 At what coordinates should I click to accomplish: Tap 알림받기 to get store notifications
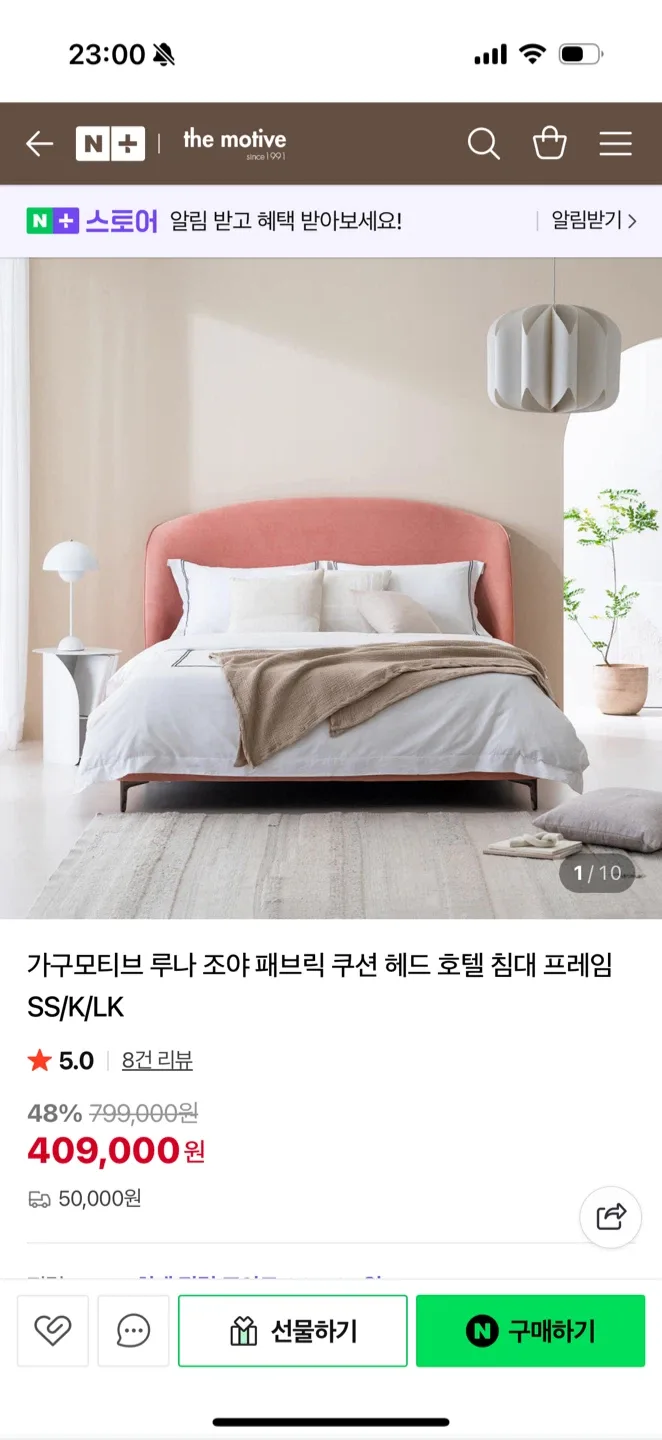593,221
